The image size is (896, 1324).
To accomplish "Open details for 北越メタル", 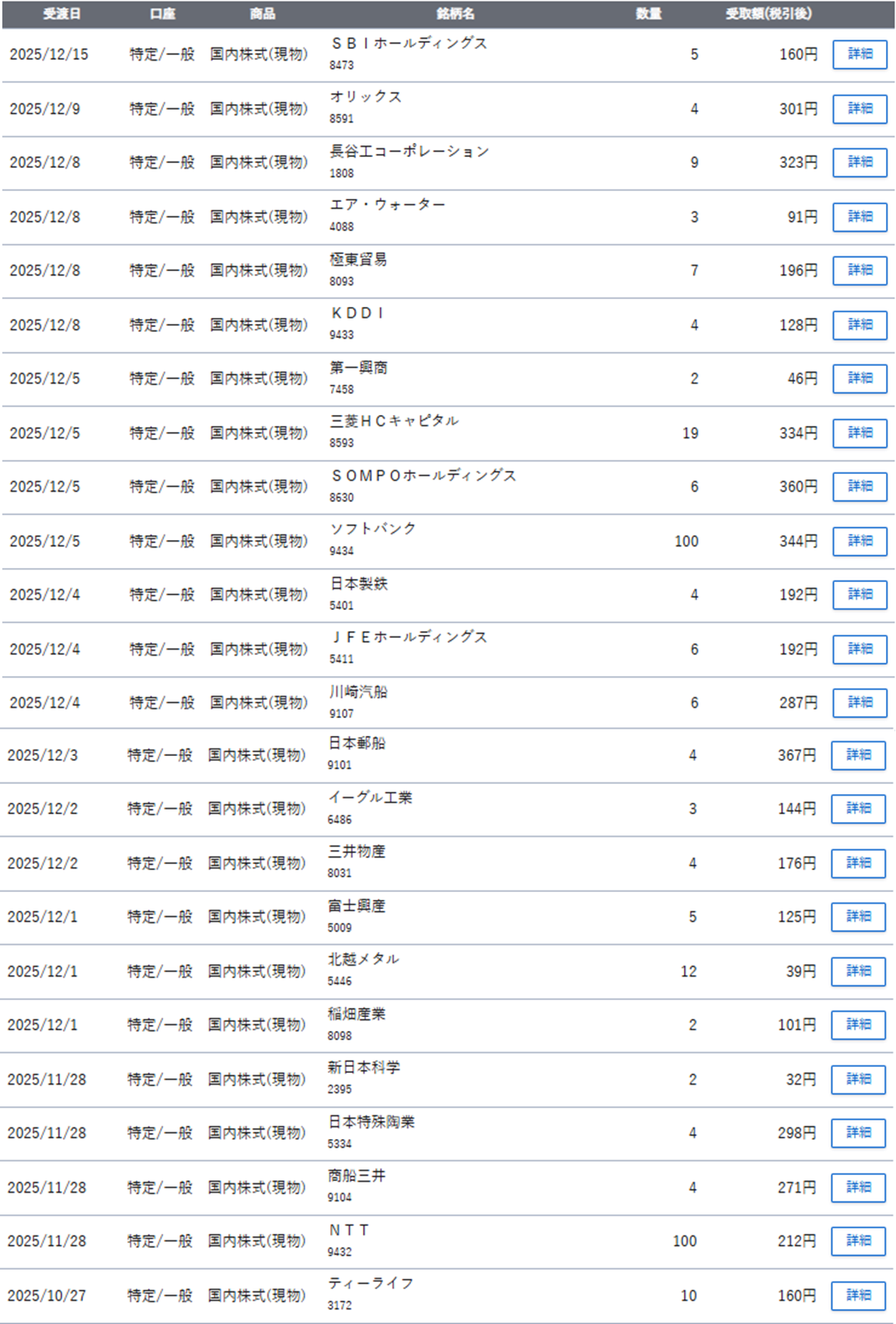I will (x=858, y=971).
